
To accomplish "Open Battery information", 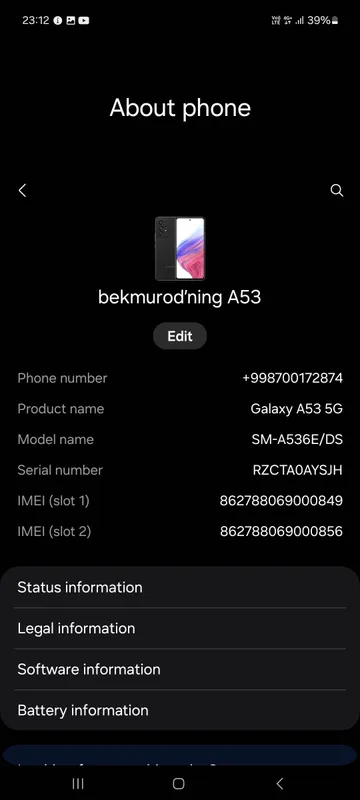I will pyautogui.click(x=180, y=710).
